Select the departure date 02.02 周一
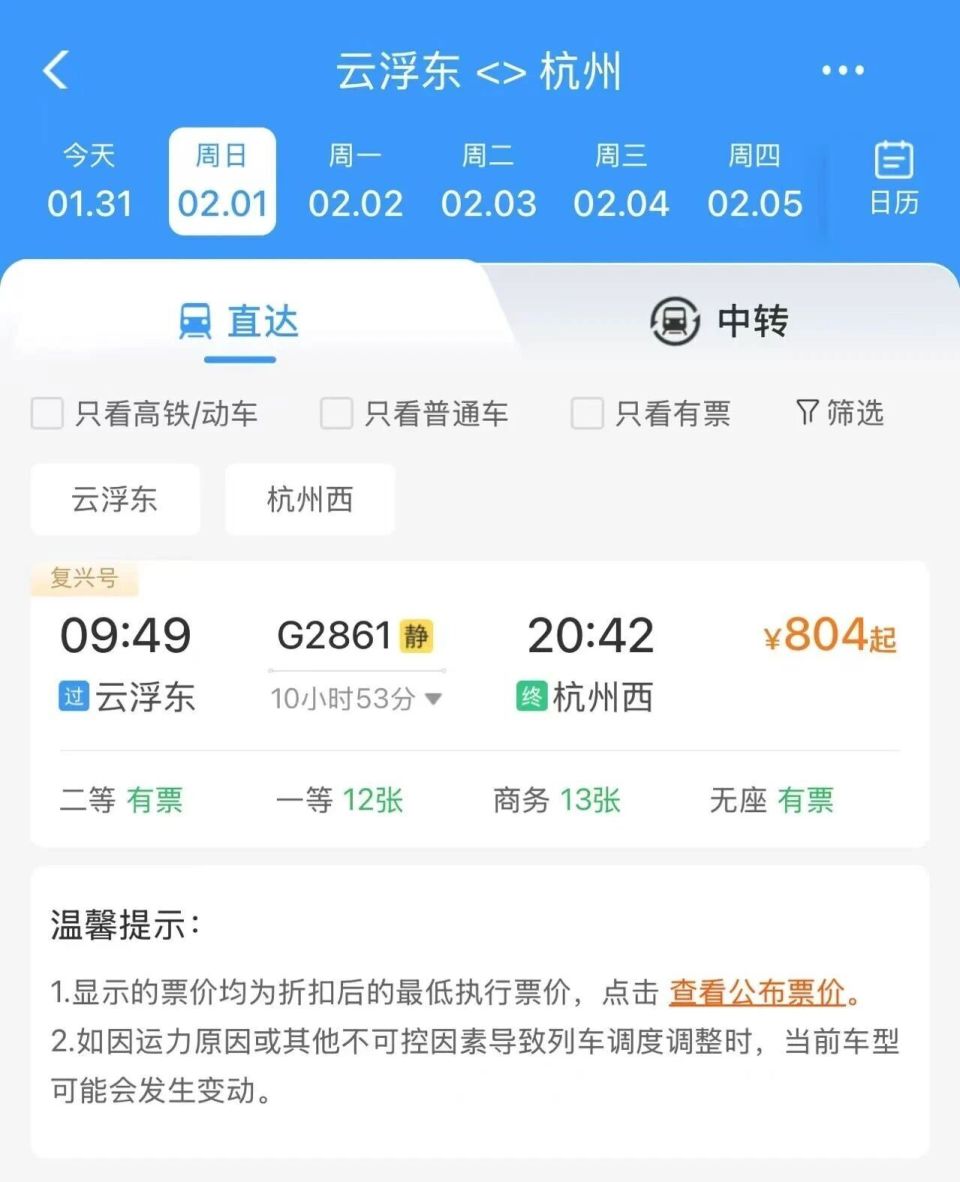The width and height of the screenshot is (960, 1182). click(356, 180)
